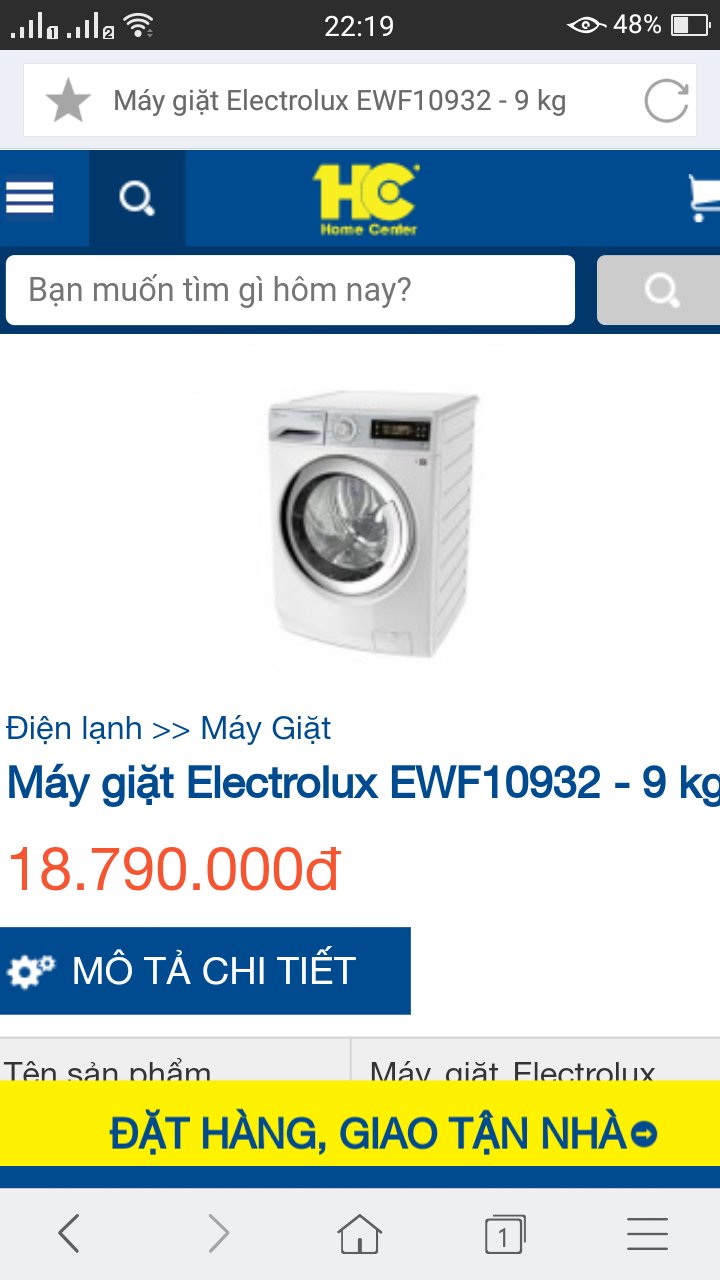Toggle the search icon in the blue header
The width and height of the screenshot is (720, 1280).
pos(137,199)
